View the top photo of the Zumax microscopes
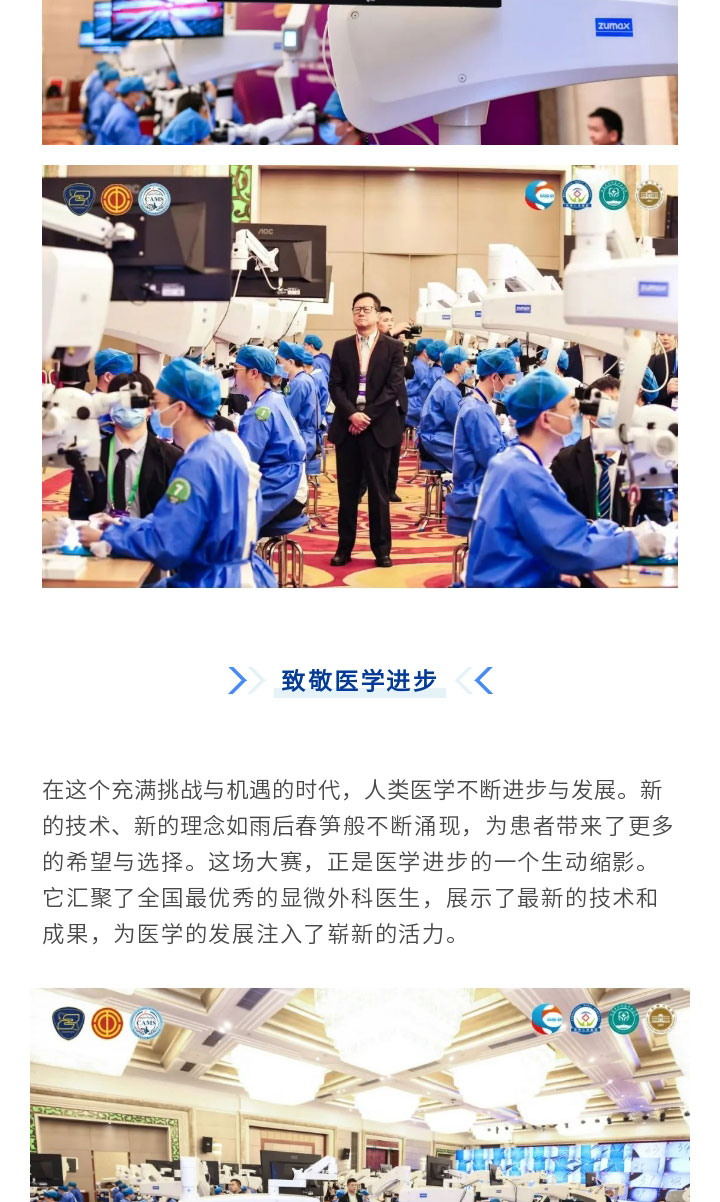This screenshot has width=720, height=1202. [x=360, y=72]
